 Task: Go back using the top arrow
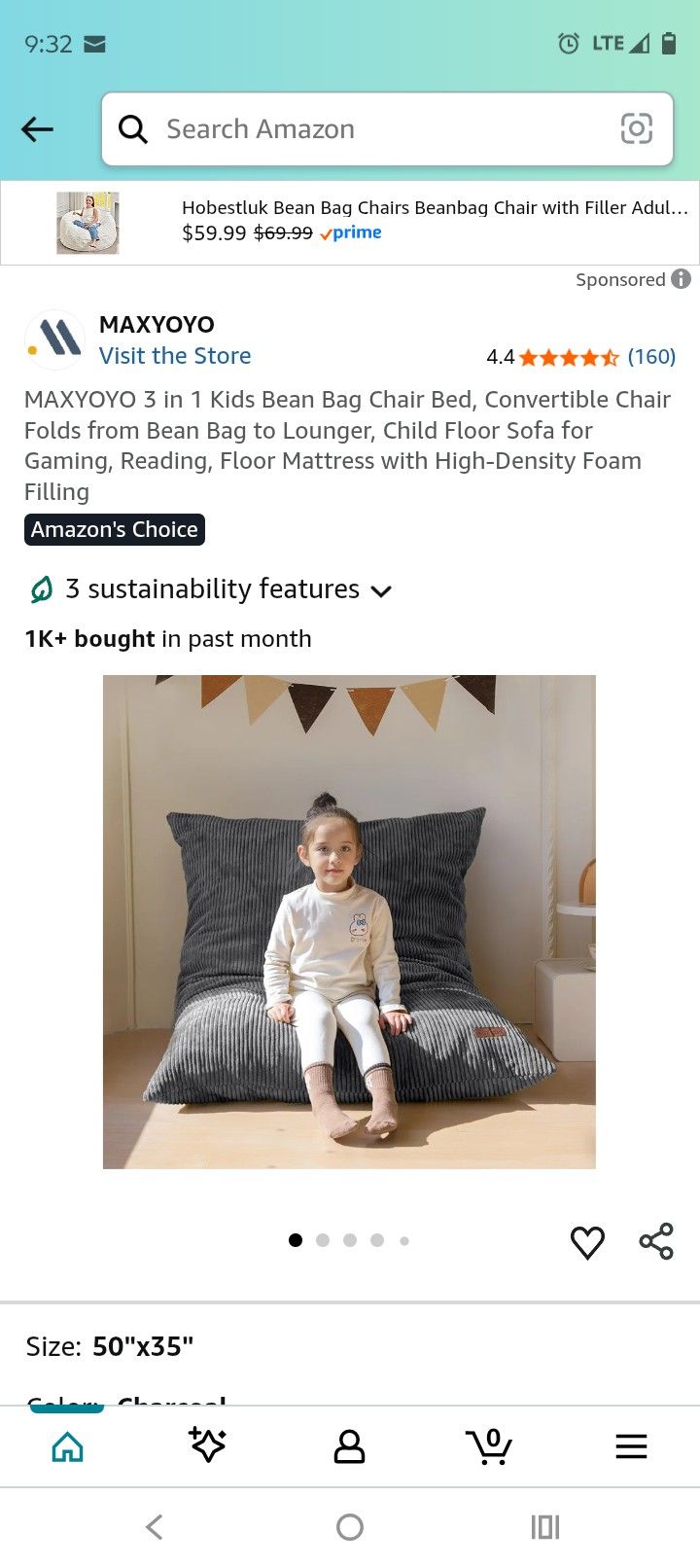point(37,129)
